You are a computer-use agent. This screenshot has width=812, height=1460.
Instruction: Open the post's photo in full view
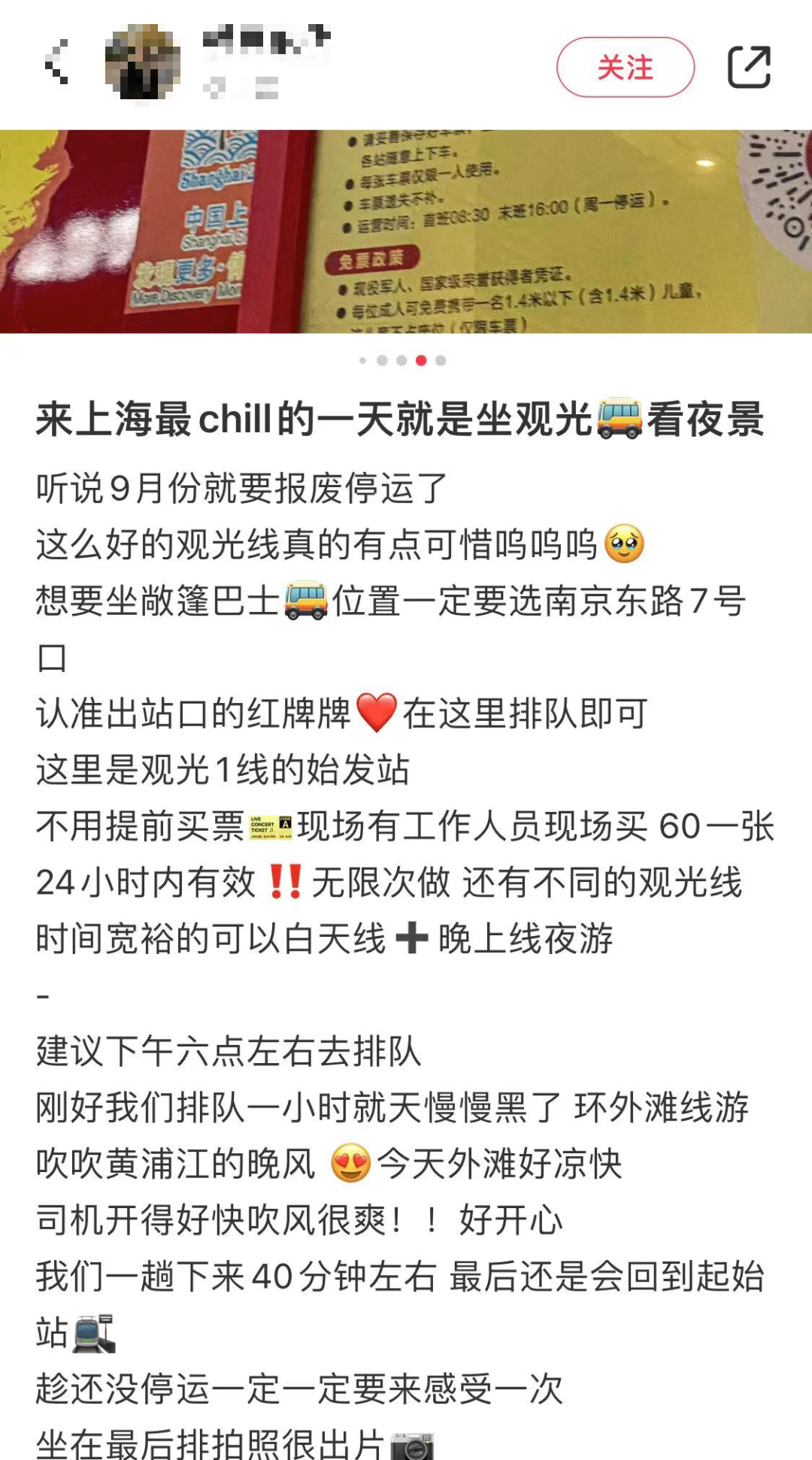click(x=406, y=232)
